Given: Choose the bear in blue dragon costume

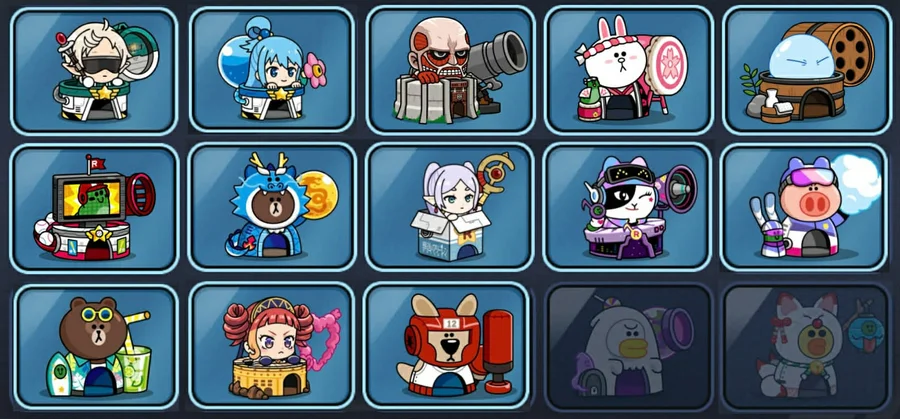Looking at the screenshot, I should pyautogui.click(x=272, y=208).
